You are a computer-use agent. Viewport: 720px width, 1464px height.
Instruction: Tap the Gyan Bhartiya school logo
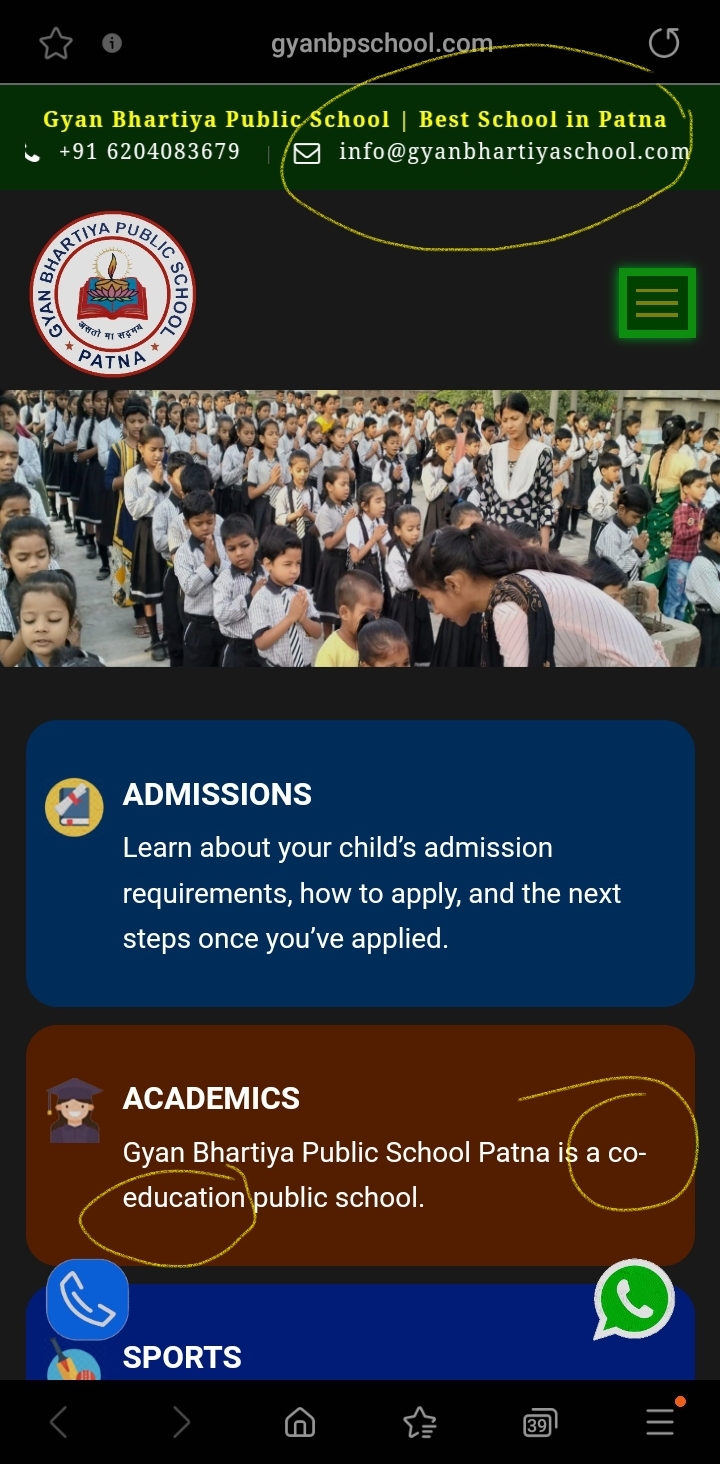pos(112,295)
